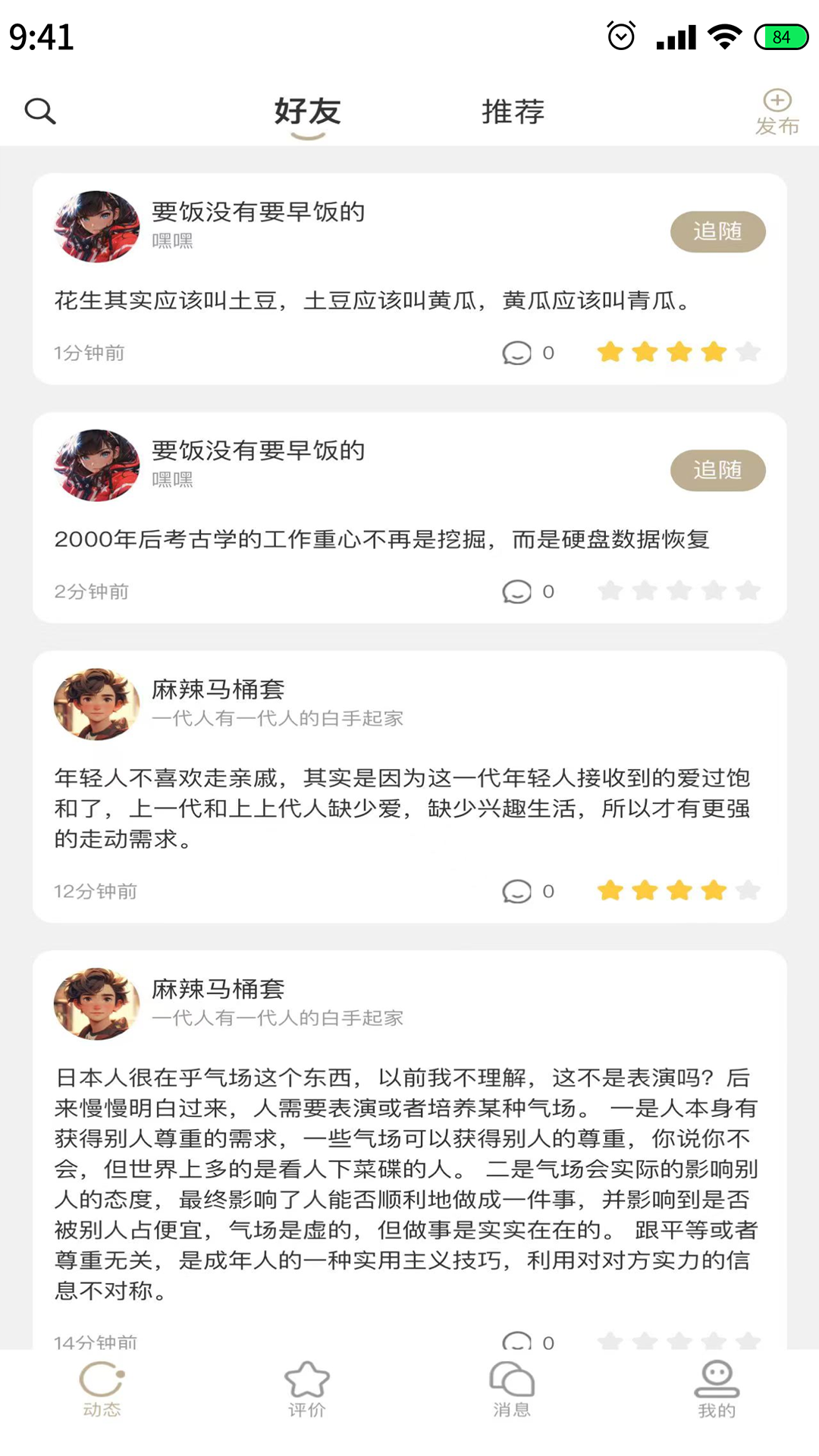Image resolution: width=819 pixels, height=1456 pixels.
Task: Select the 好友 tab
Action: click(x=307, y=112)
